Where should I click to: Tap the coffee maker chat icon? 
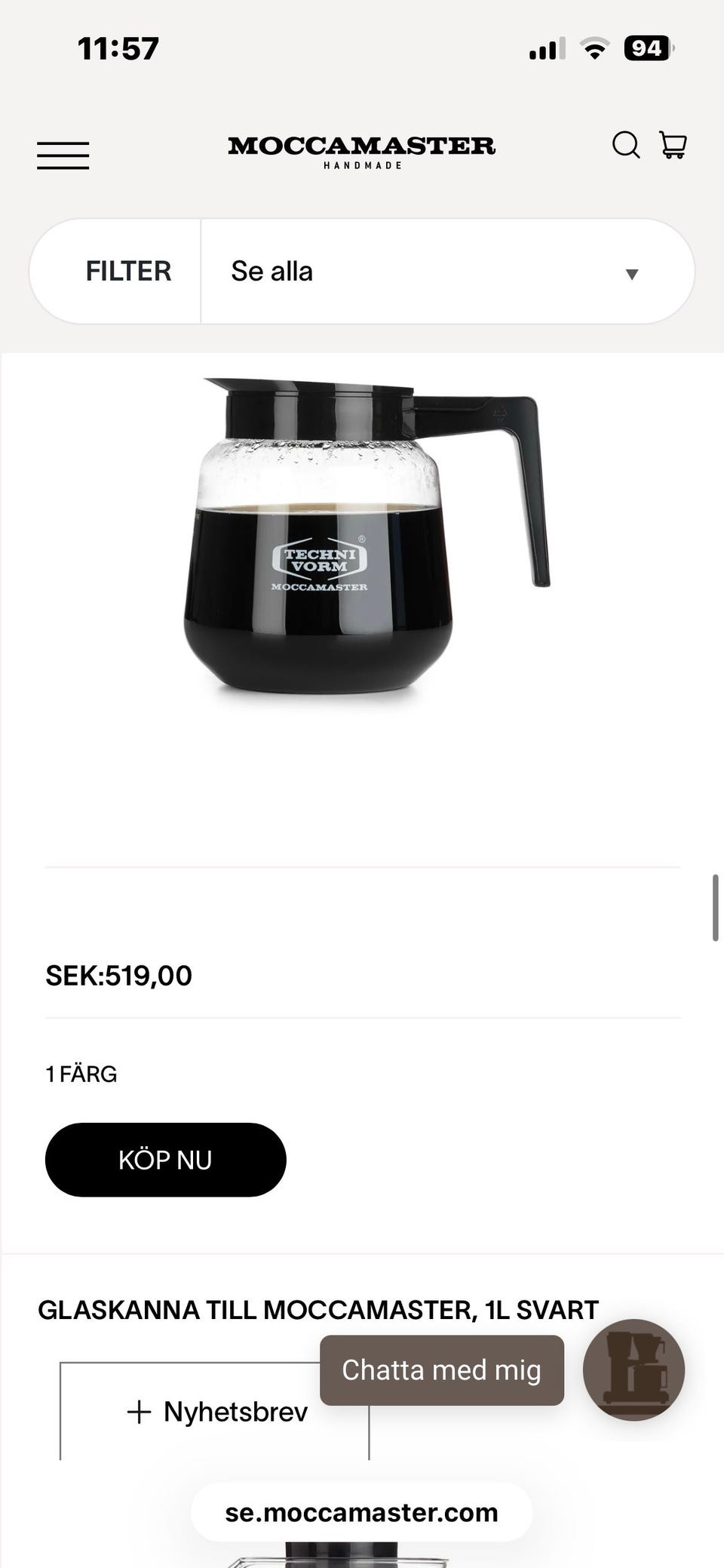[x=633, y=1370]
